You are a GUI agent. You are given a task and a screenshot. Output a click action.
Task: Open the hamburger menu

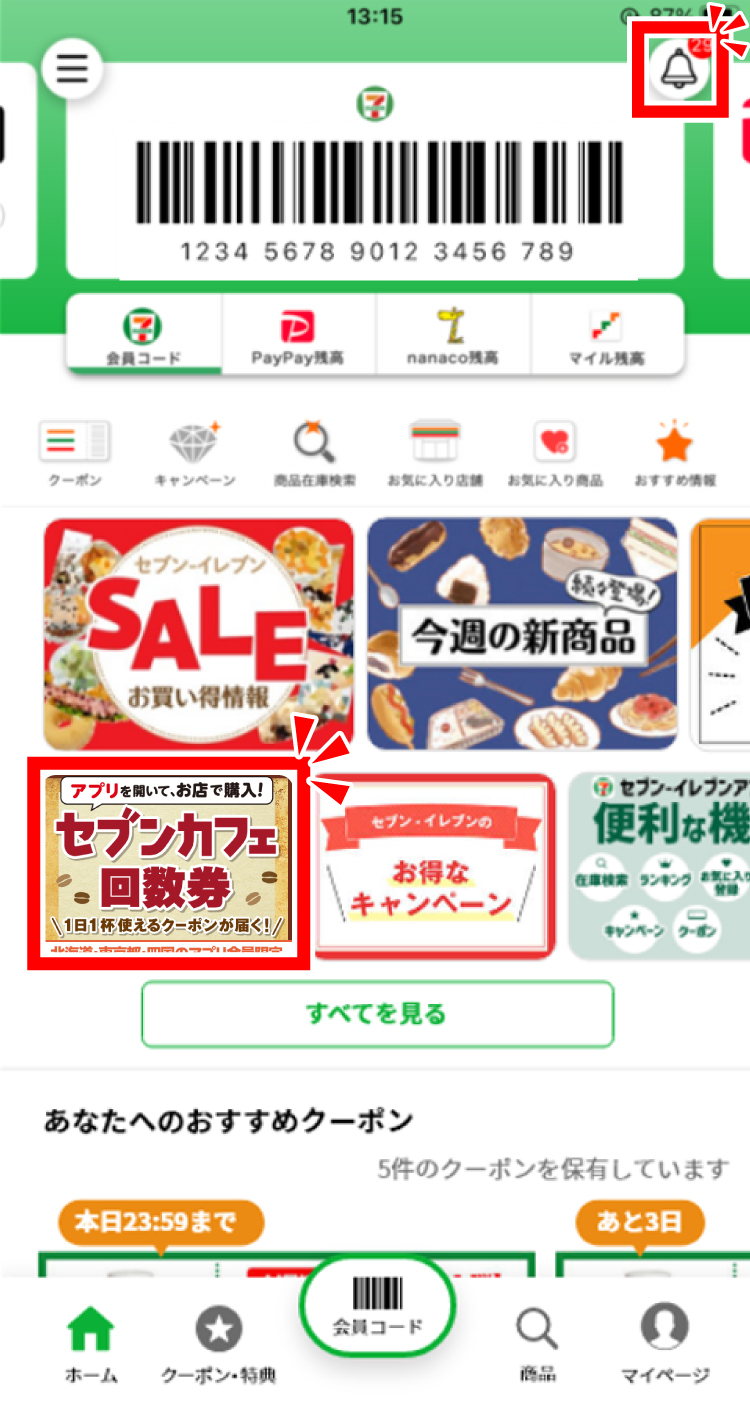[72, 68]
